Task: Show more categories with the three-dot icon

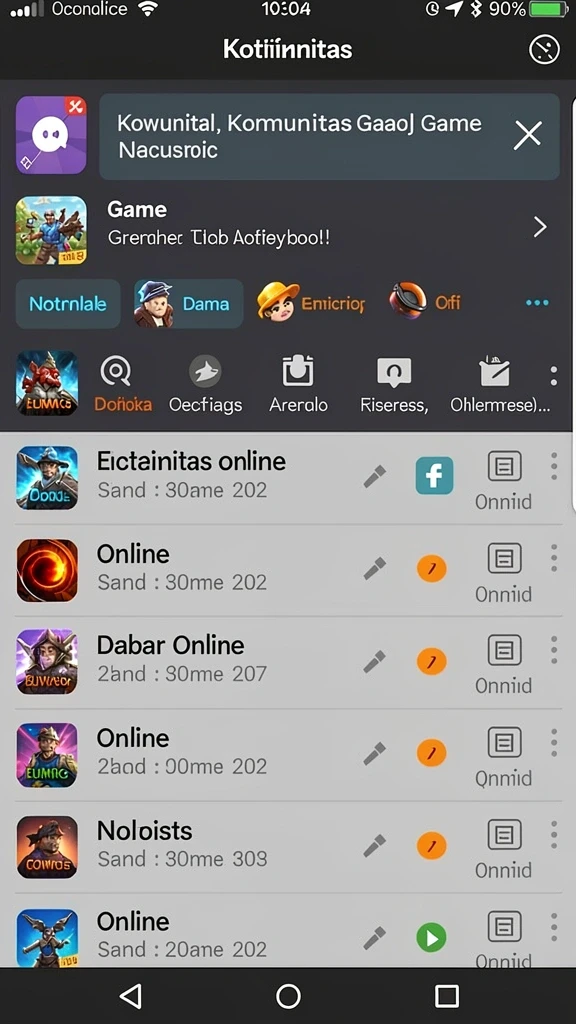Action: click(537, 303)
